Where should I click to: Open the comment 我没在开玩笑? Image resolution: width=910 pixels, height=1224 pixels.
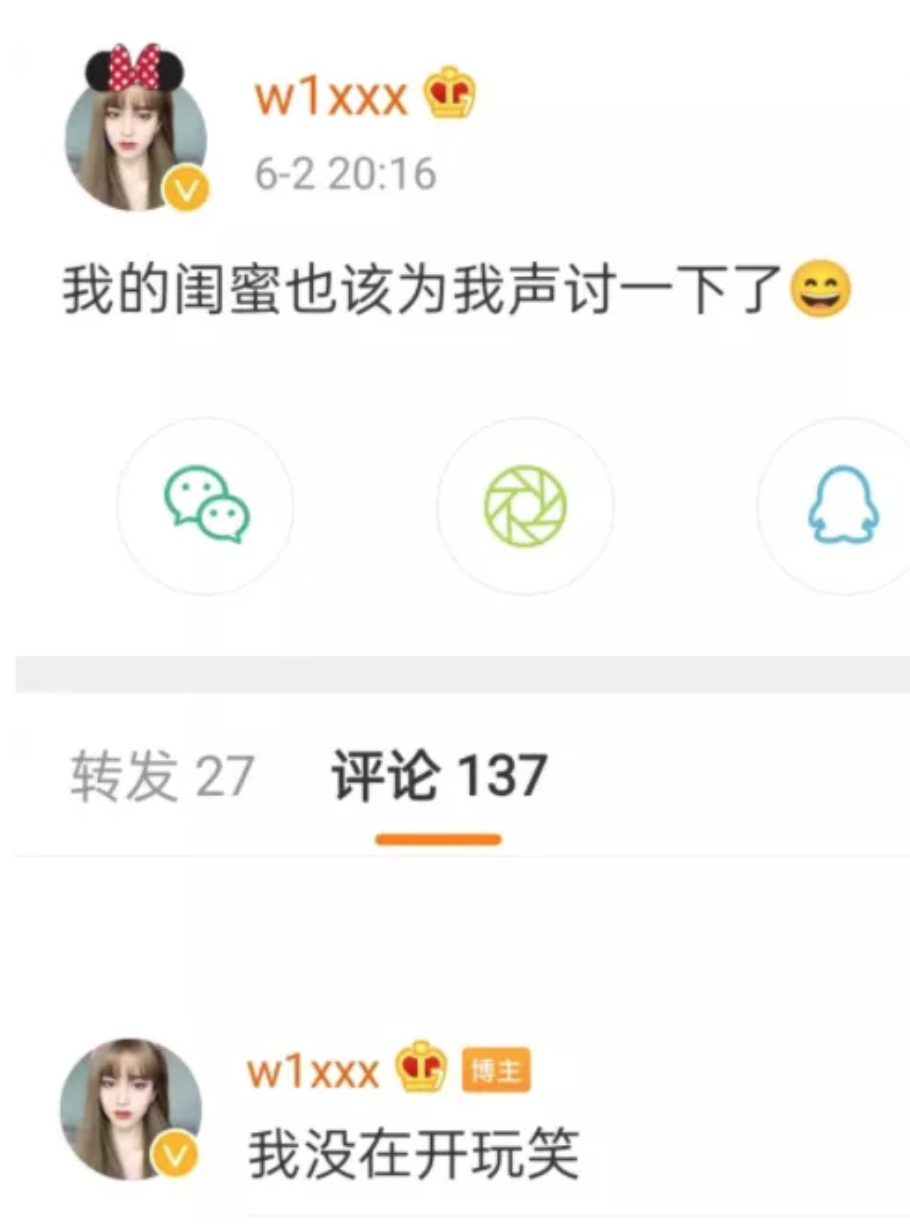pos(413,1154)
